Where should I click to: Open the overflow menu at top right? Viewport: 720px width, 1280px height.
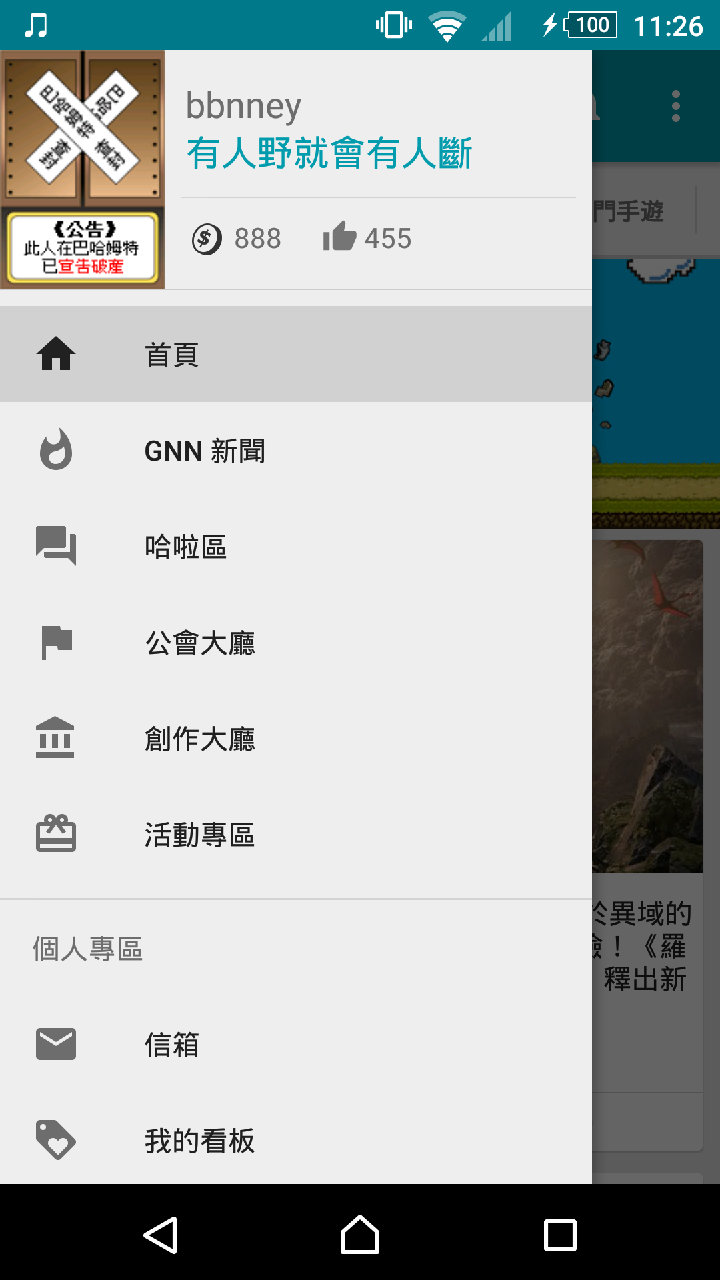click(x=676, y=106)
